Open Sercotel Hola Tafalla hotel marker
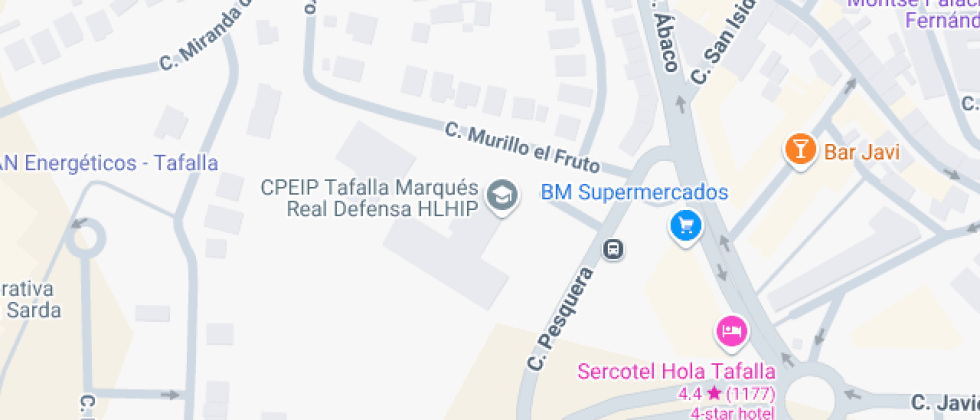980x420 pixels. [732, 332]
